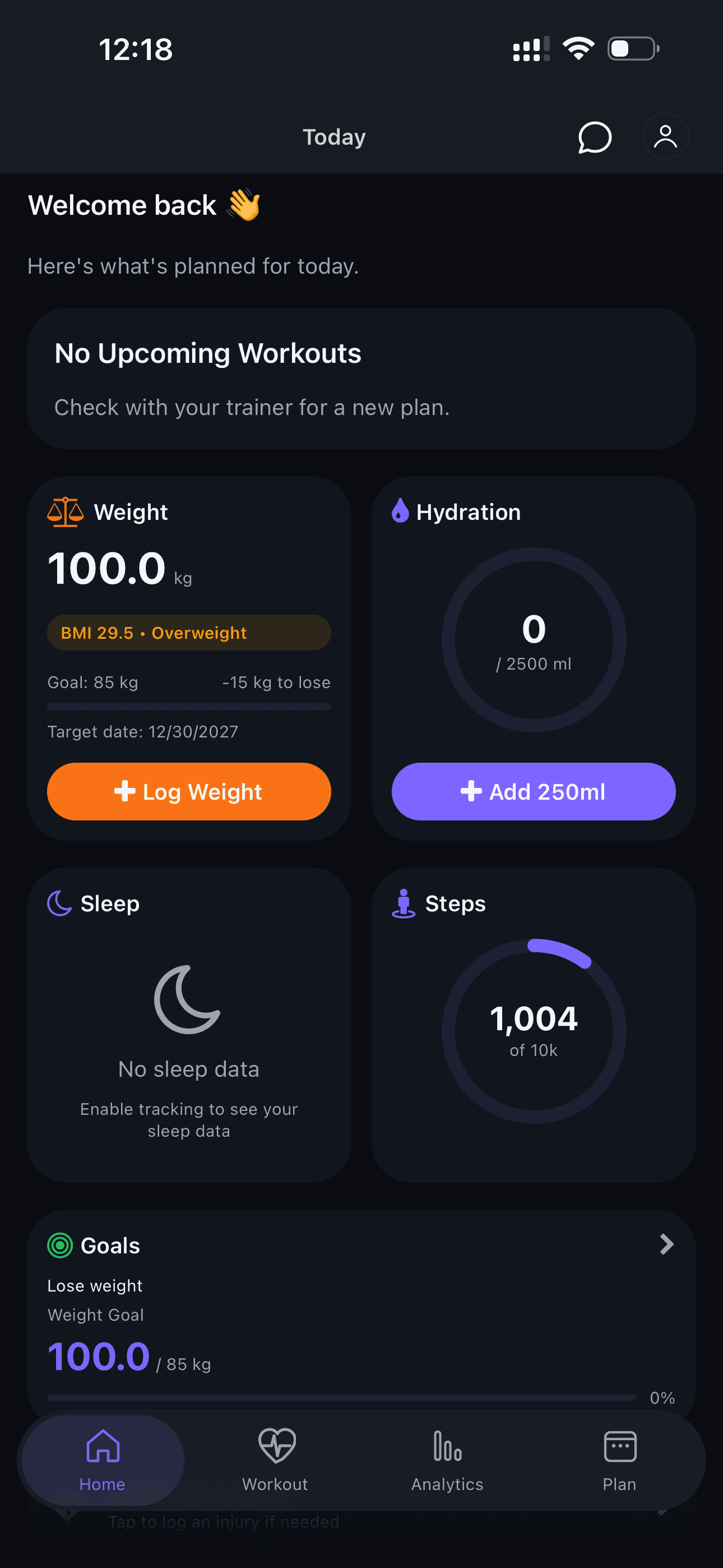Open Analytics via the bar chart icon

point(446,1446)
